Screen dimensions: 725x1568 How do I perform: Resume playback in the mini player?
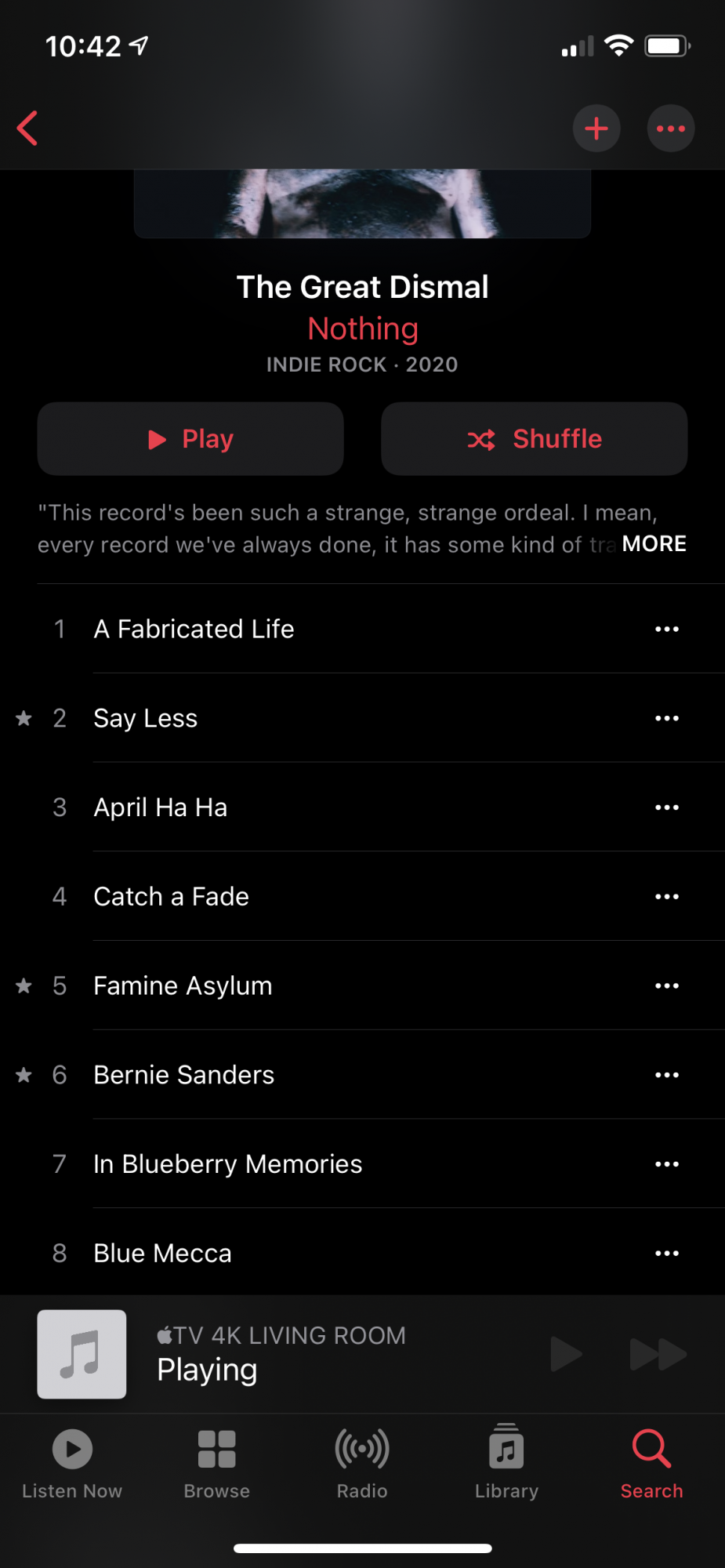[566, 1354]
